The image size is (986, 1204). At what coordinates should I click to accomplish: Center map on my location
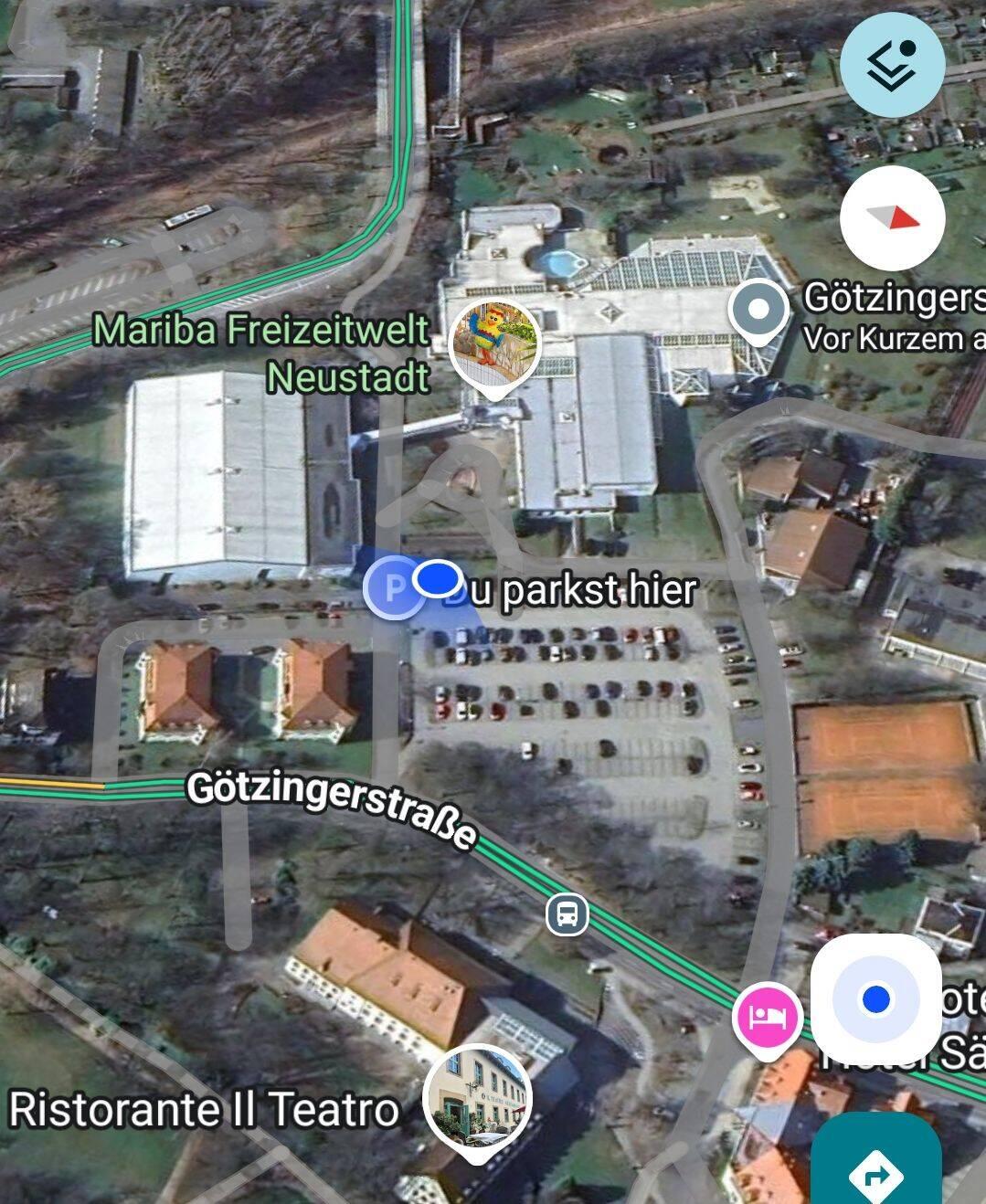tap(875, 999)
